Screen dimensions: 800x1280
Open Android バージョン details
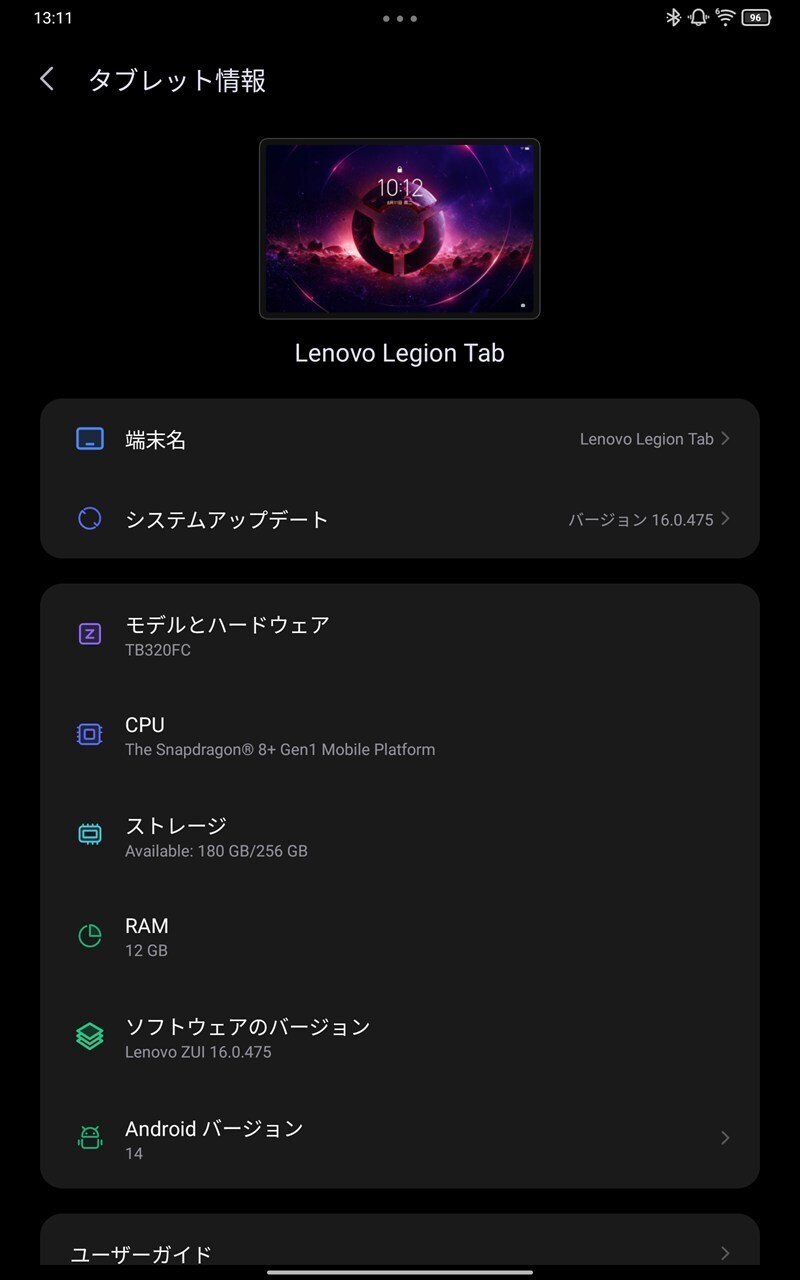click(x=400, y=1138)
